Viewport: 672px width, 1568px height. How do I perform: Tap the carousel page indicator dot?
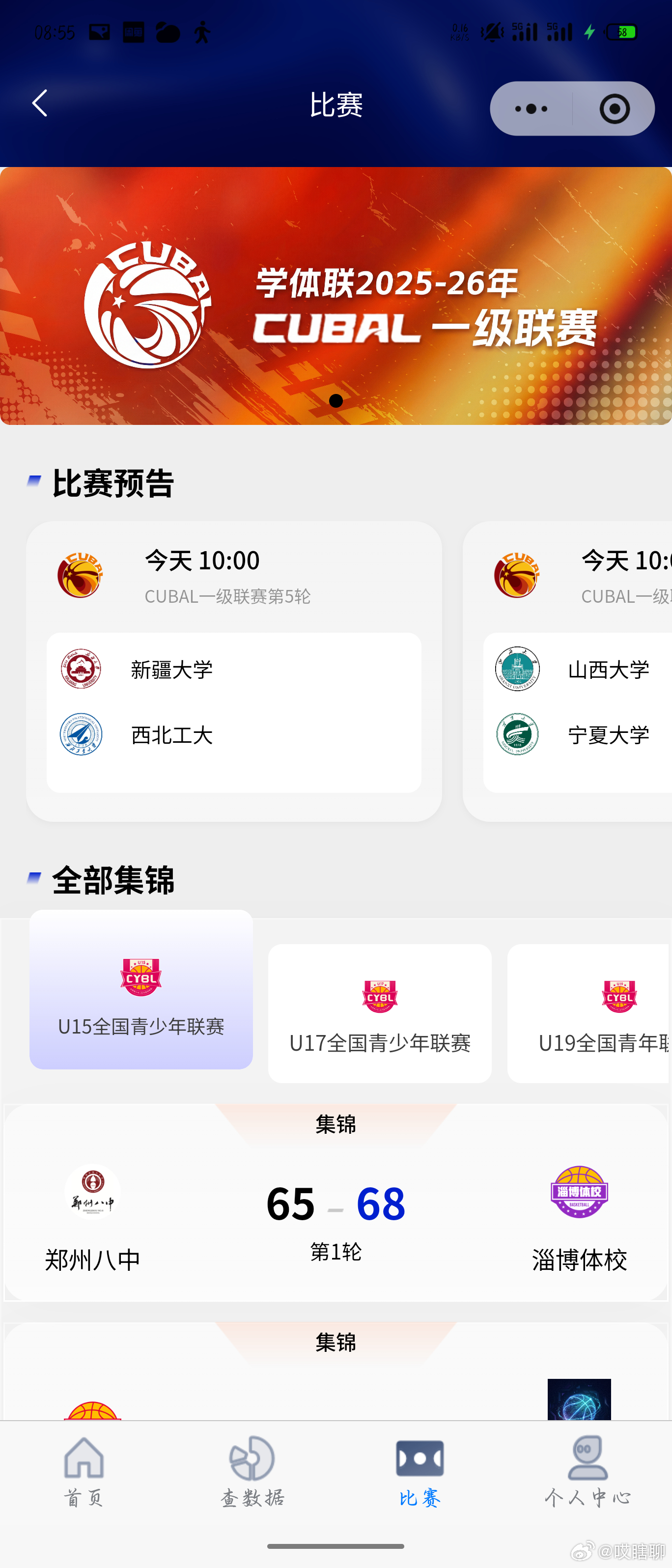(336, 401)
